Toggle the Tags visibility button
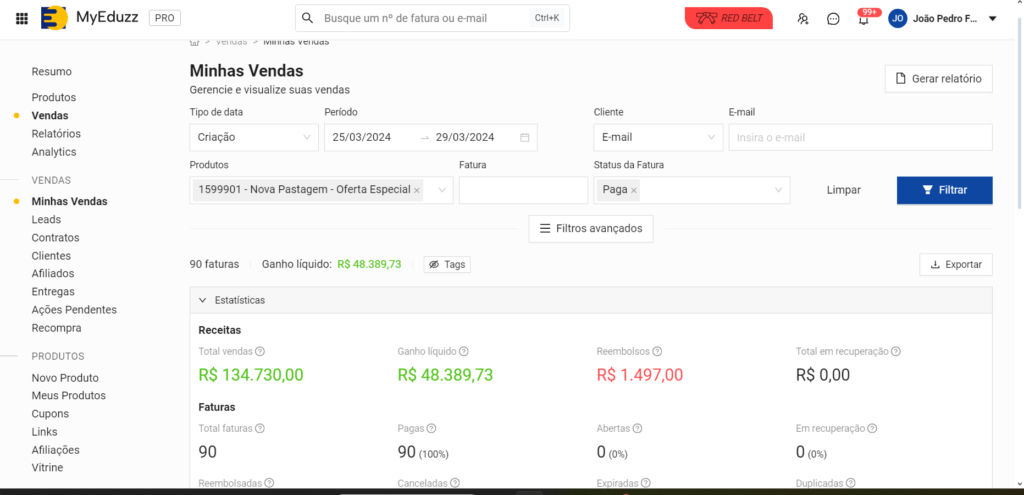Viewport: 1024px width, 495px height. pyautogui.click(x=446, y=265)
